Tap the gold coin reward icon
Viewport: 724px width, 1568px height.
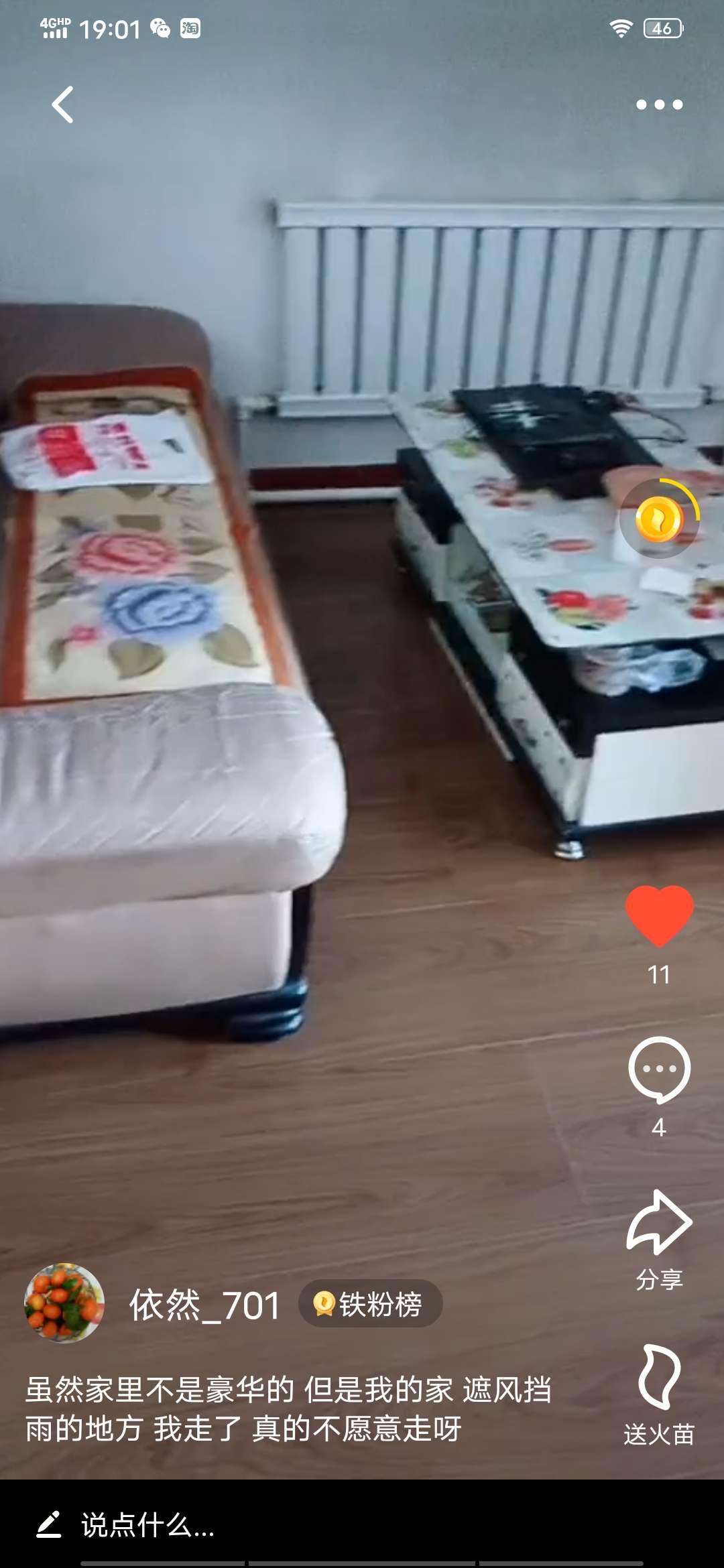pos(660,519)
